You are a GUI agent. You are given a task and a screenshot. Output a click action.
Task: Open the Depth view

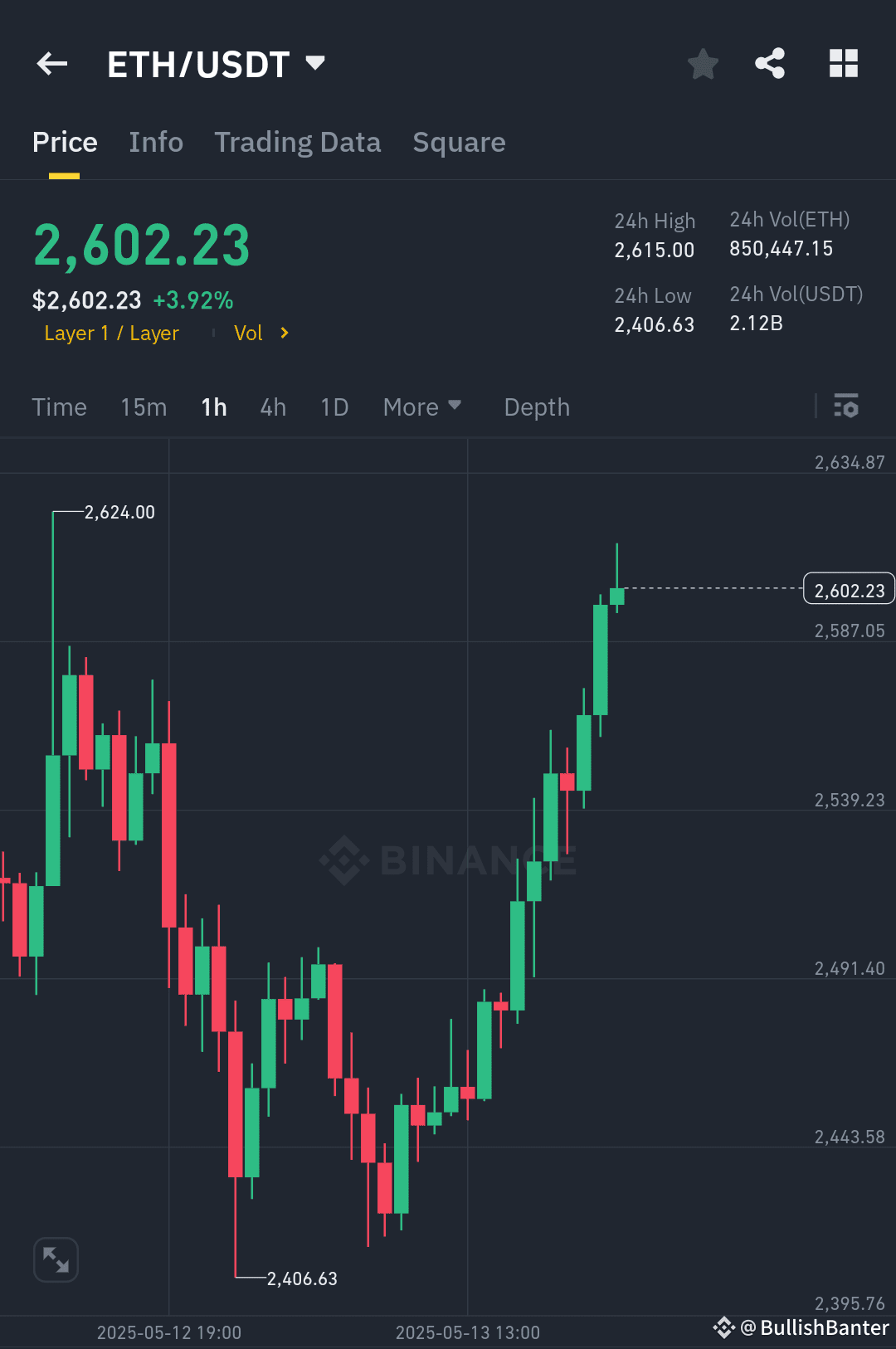[x=536, y=407]
